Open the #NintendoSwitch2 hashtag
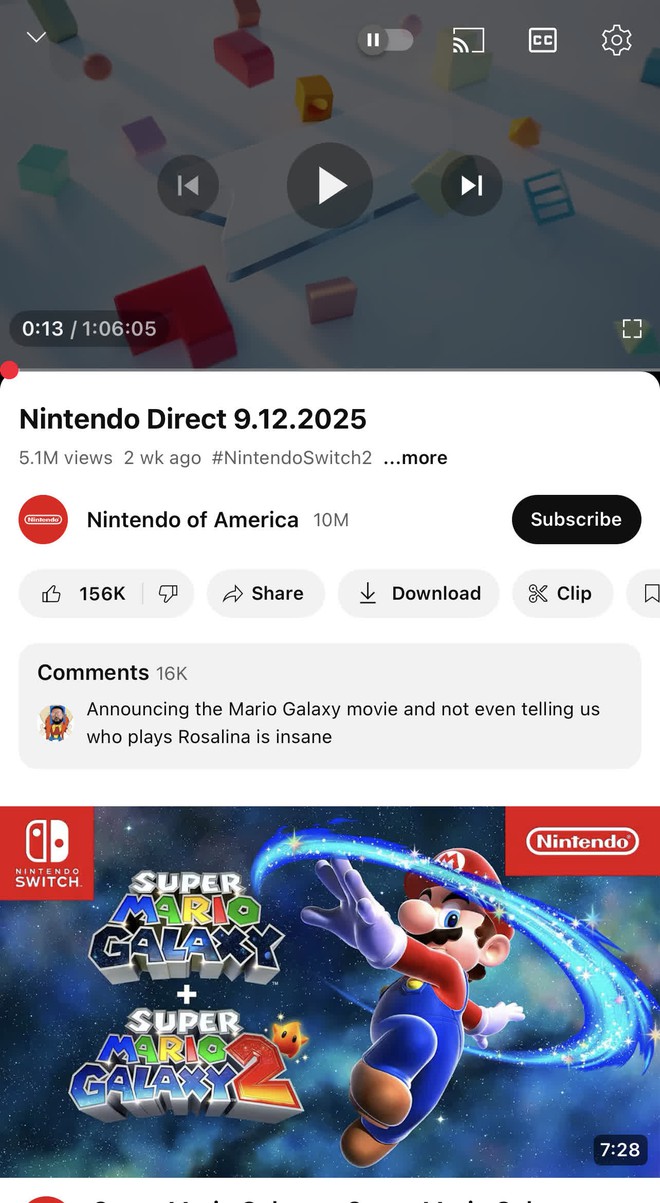 [291, 458]
